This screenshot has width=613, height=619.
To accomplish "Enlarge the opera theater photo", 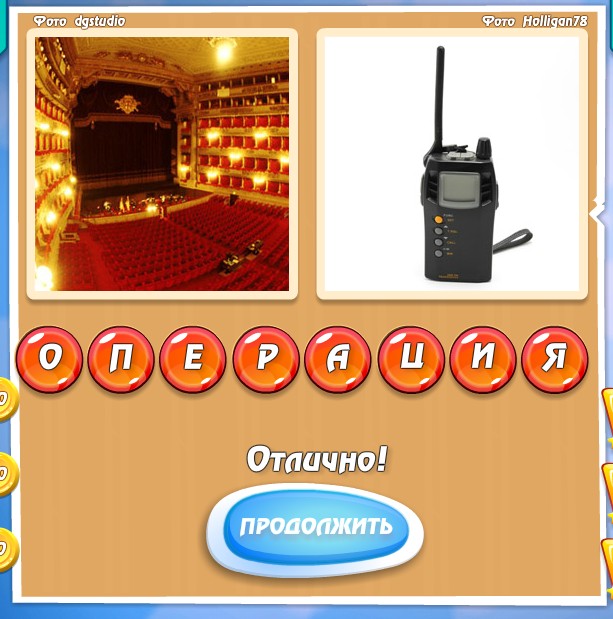I will pyautogui.click(x=162, y=164).
